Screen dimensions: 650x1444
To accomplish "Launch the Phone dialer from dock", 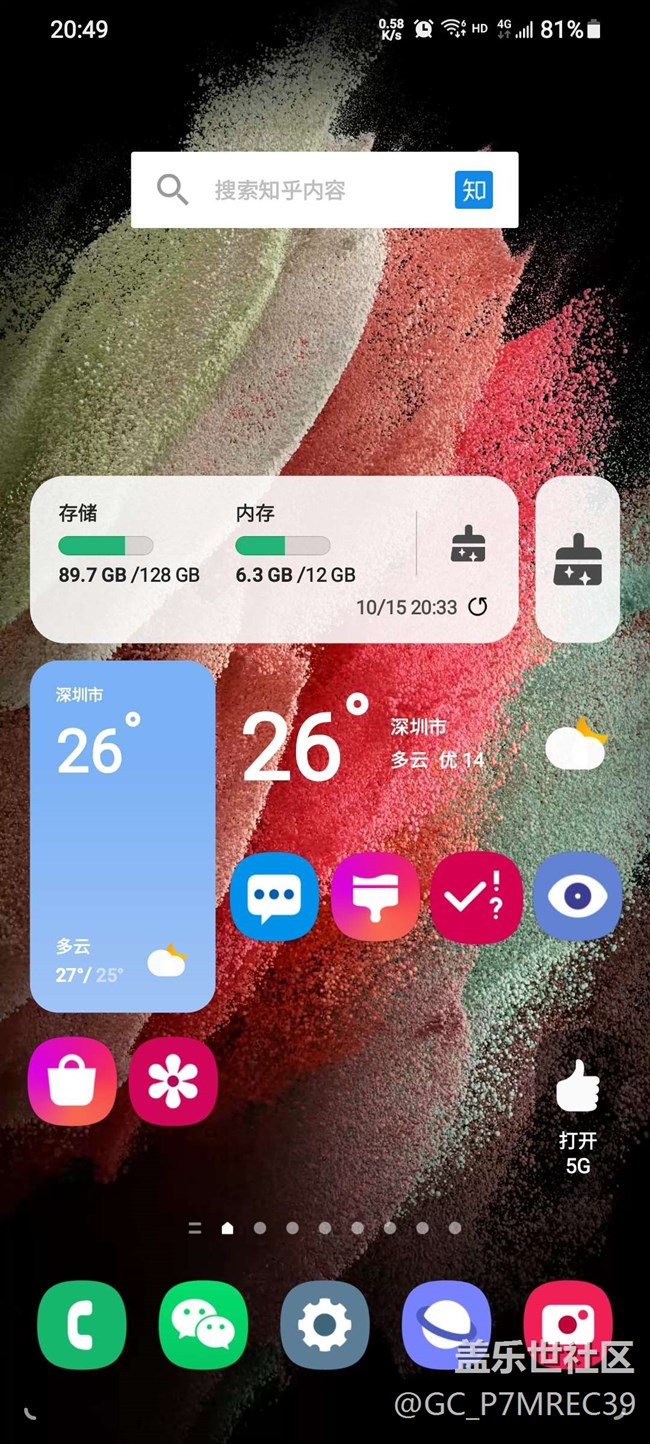I will (82, 1325).
